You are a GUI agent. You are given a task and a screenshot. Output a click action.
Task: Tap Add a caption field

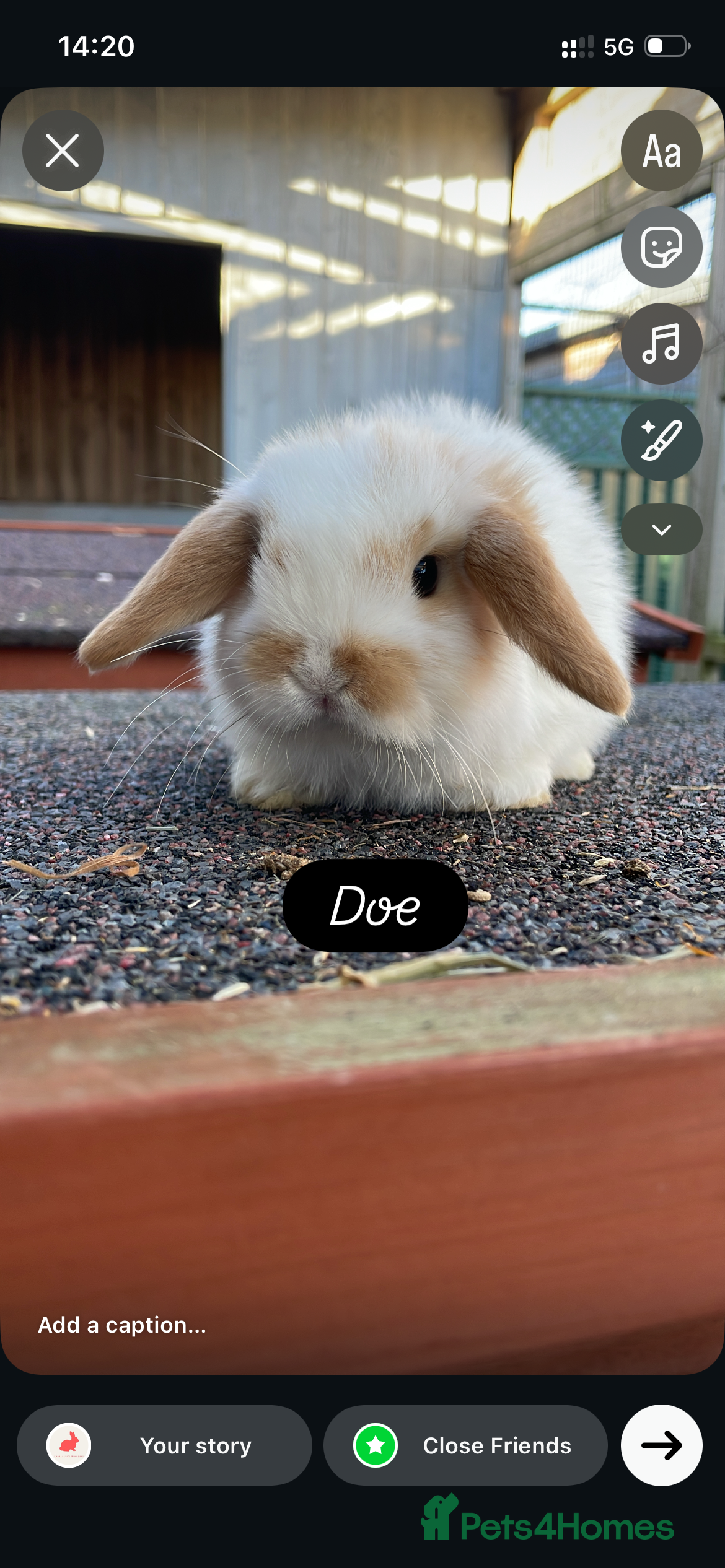(x=123, y=1324)
